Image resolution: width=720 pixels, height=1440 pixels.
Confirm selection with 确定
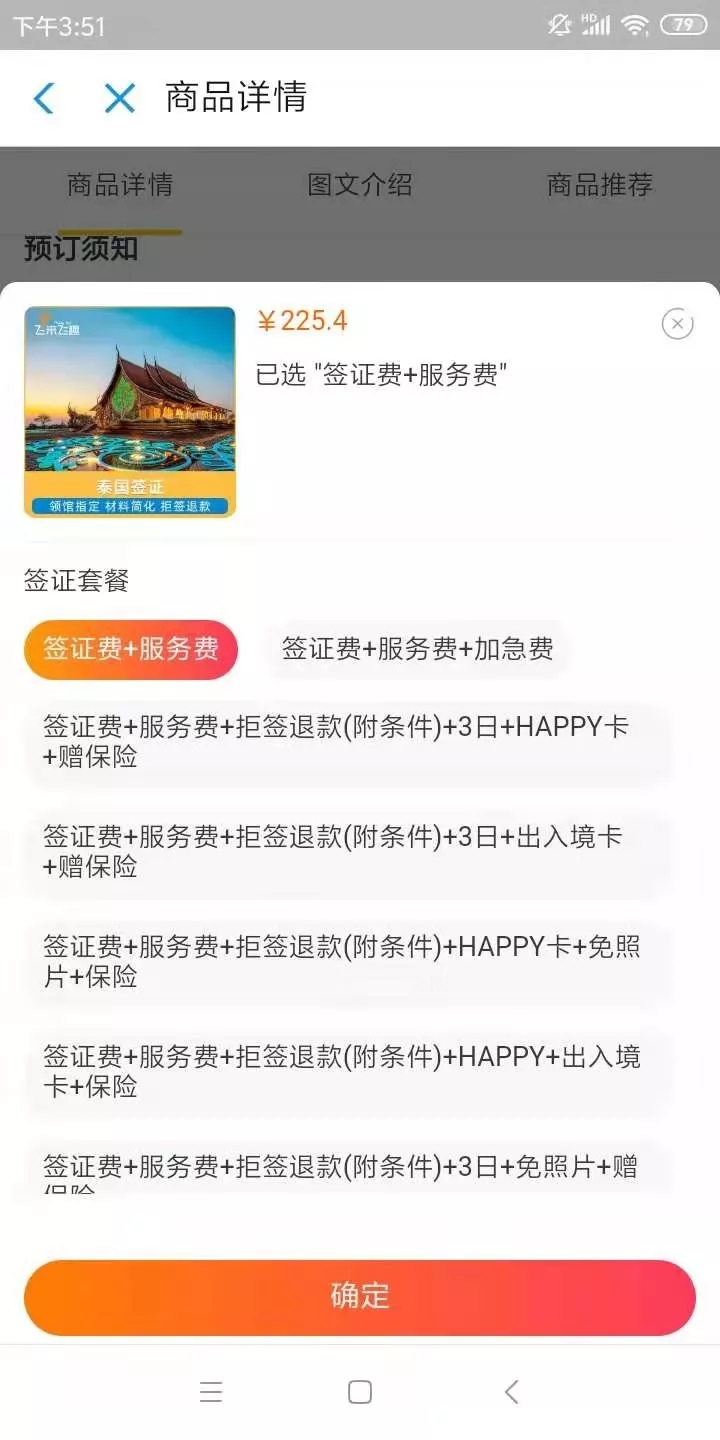[360, 1296]
